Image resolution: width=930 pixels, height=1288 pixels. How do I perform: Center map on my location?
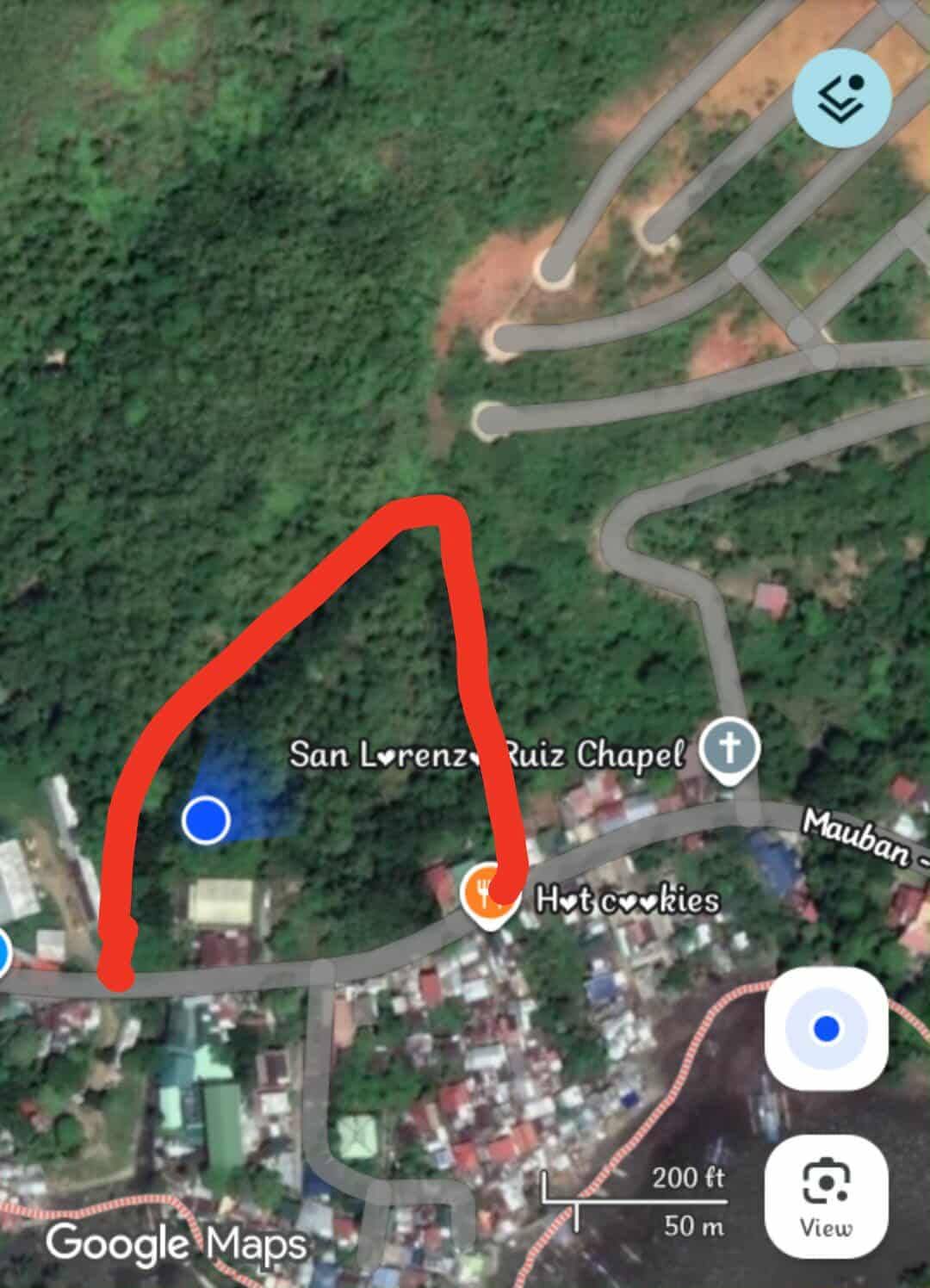point(826,1029)
